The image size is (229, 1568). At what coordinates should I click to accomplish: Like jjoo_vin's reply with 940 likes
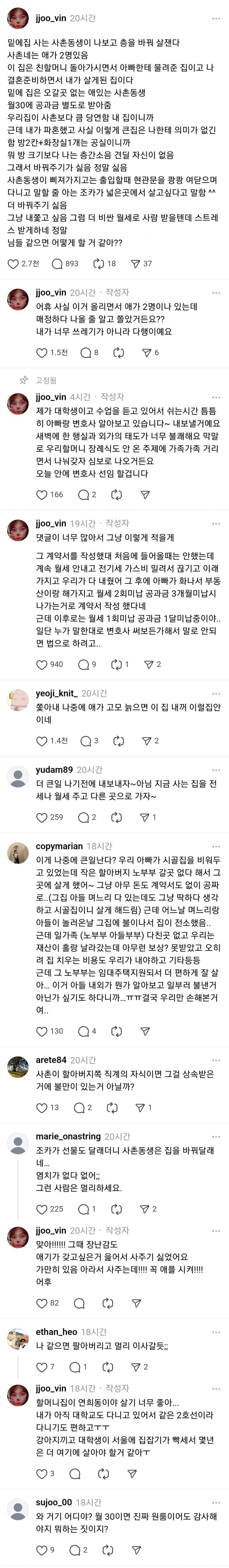pos(41,664)
